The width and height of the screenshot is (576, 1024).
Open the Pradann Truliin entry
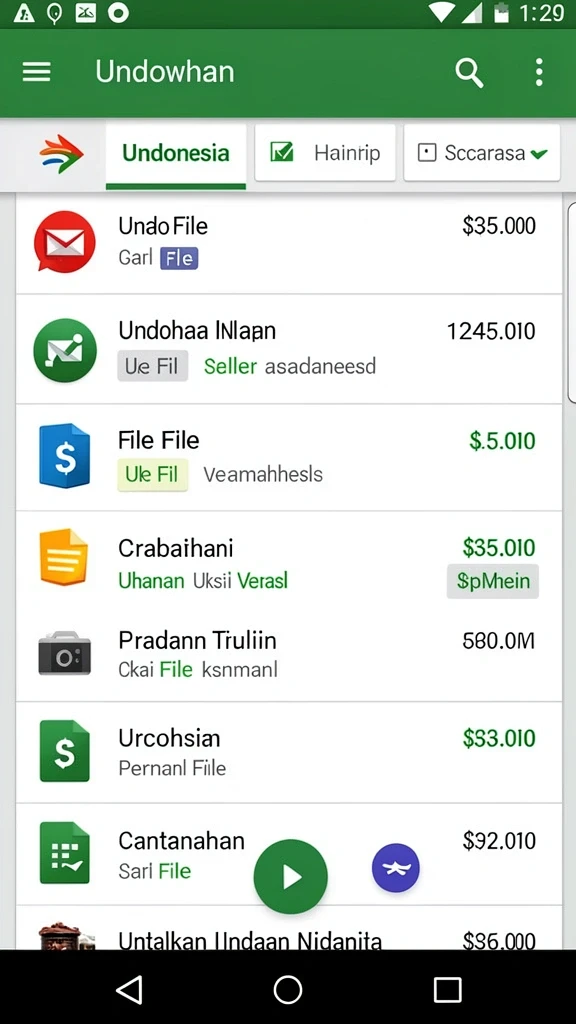click(x=289, y=655)
